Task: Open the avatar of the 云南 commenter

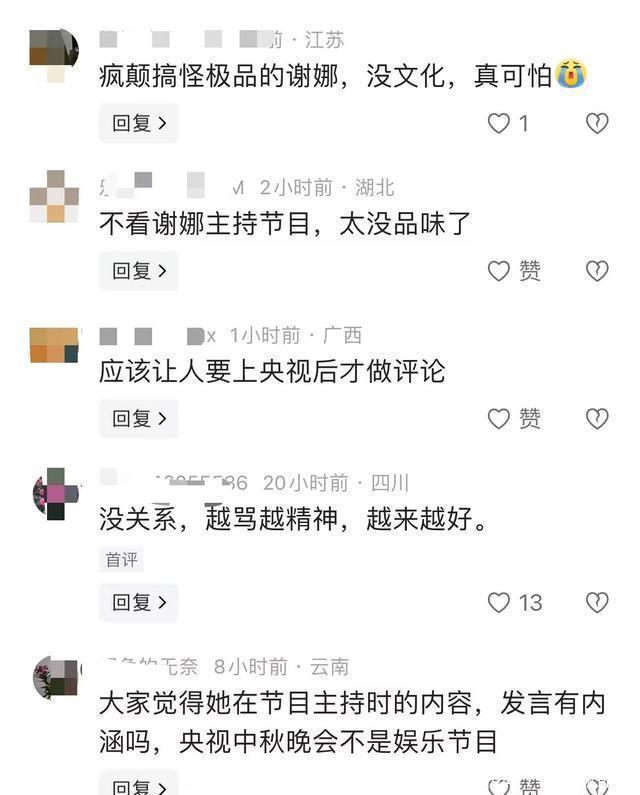Action: (x=56, y=678)
